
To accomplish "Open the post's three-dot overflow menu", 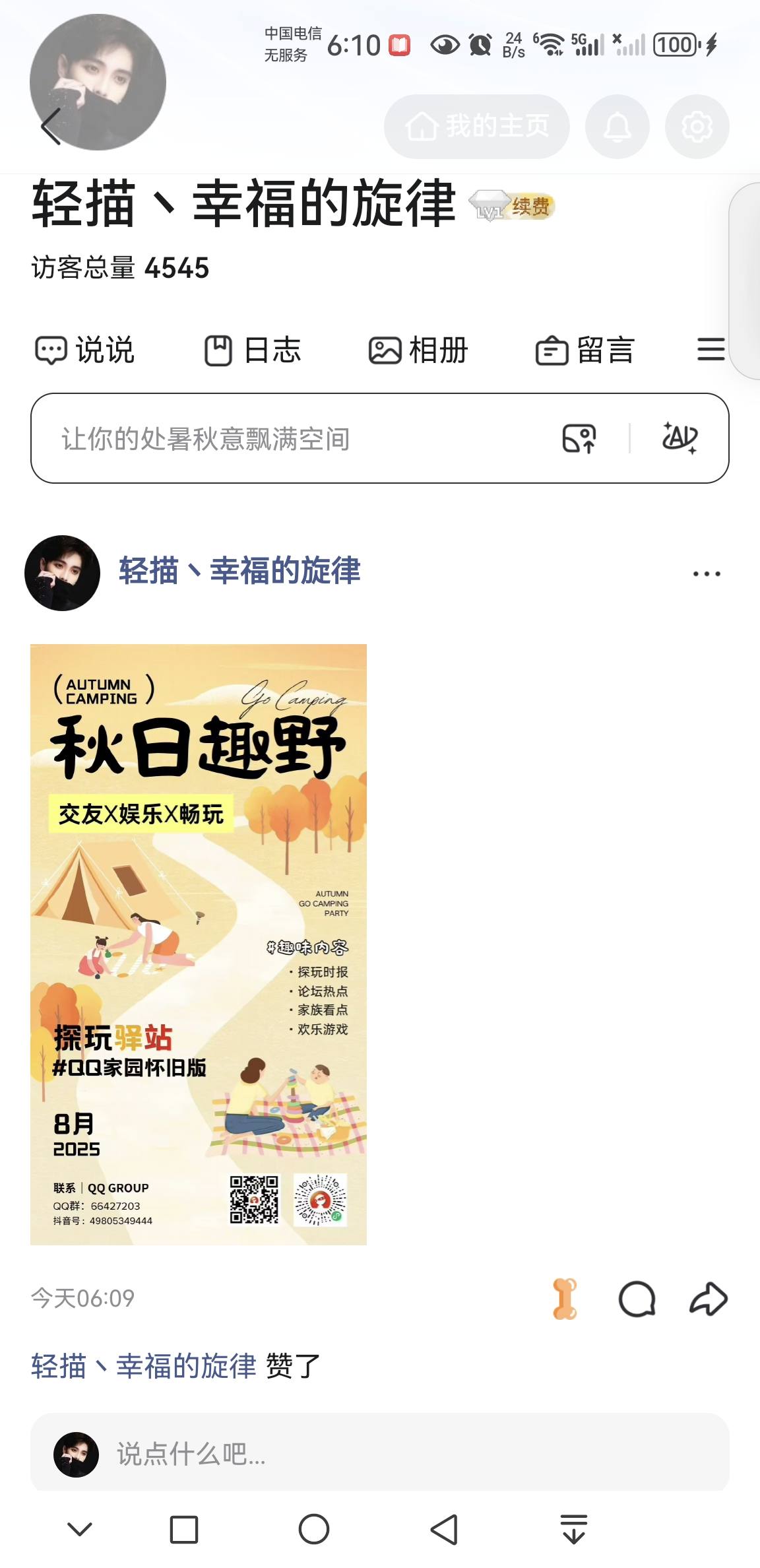I will click(706, 573).
